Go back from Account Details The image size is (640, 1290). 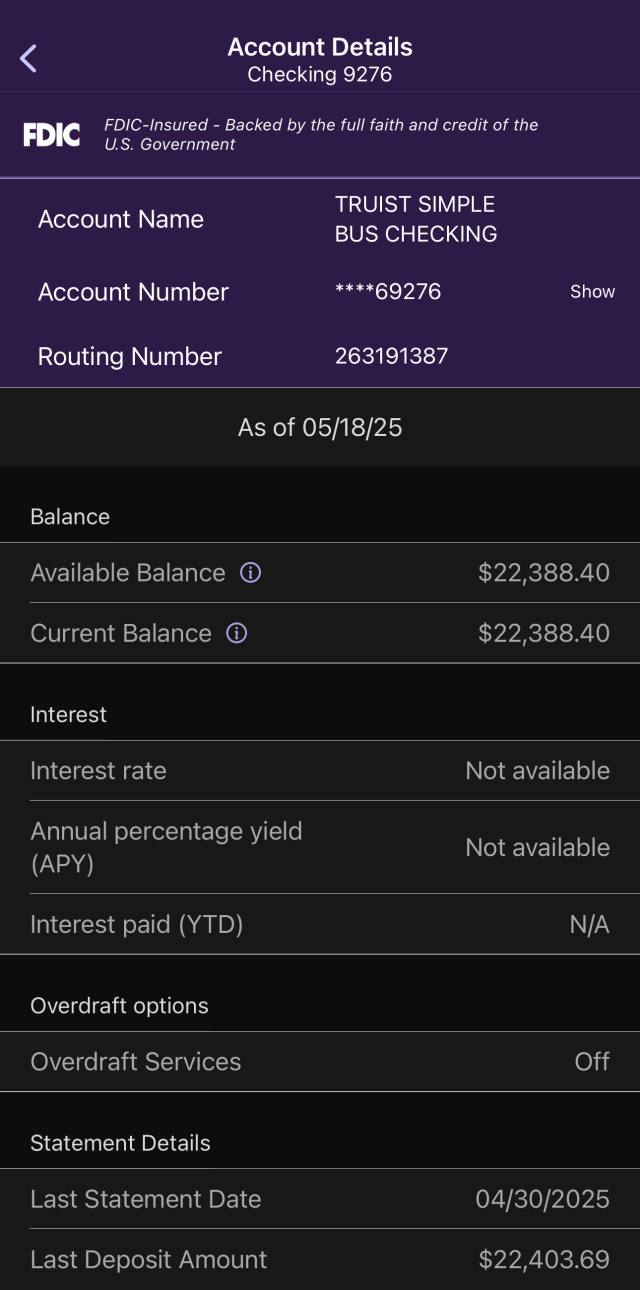(28, 59)
